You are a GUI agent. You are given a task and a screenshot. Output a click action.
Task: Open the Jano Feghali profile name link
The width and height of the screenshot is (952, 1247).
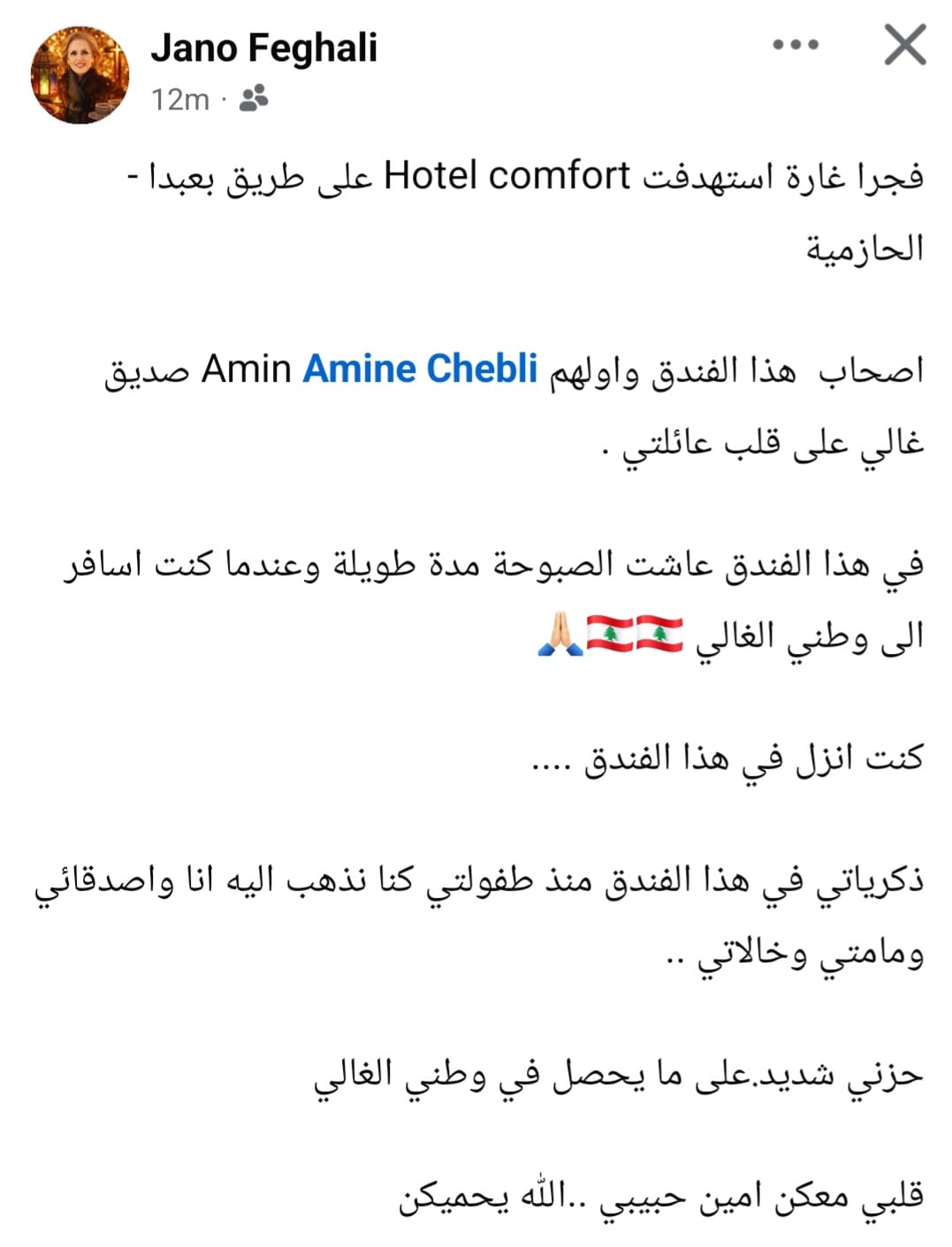point(263,48)
